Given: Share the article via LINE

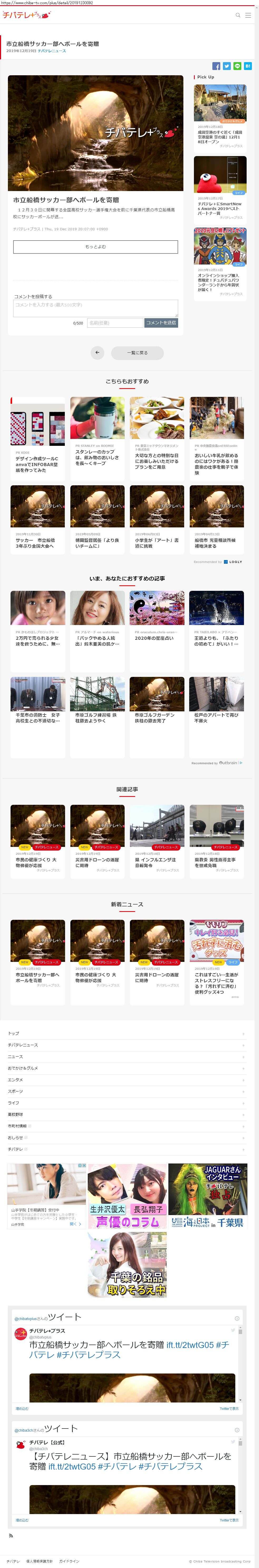Looking at the screenshot, I should pos(237,66).
